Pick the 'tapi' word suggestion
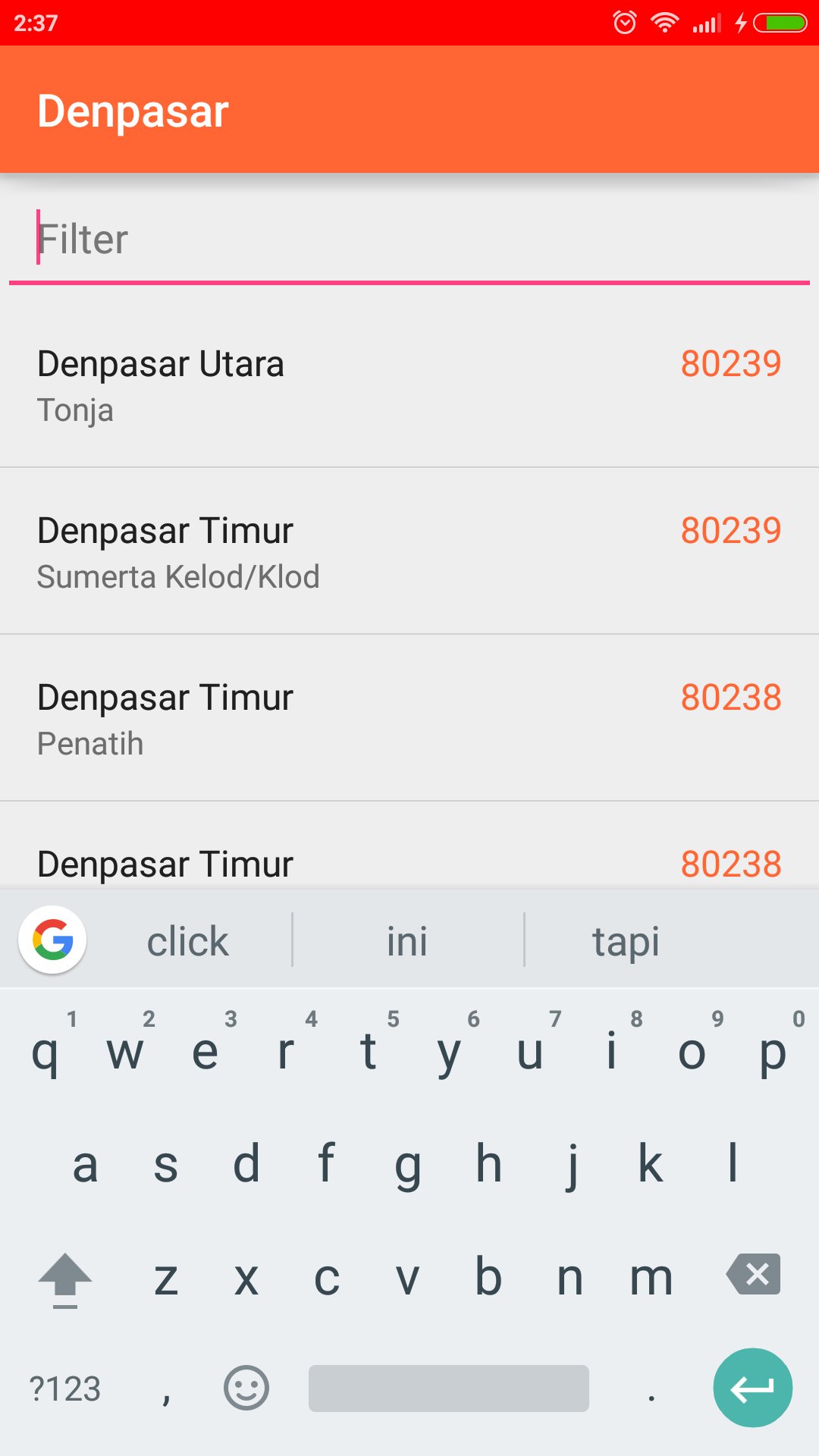The height and width of the screenshot is (1456, 819). click(626, 941)
